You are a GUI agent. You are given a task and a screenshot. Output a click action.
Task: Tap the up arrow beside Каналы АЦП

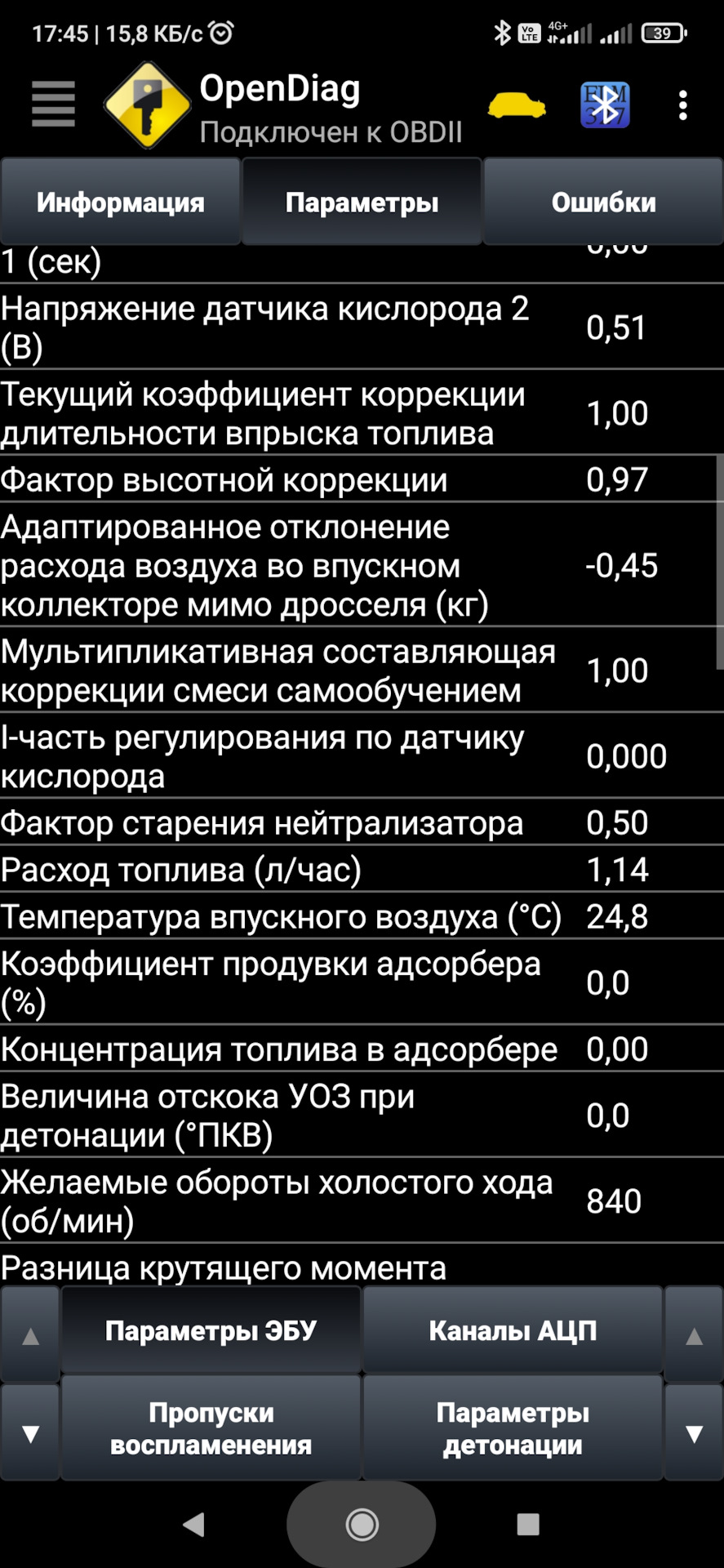(694, 1336)
